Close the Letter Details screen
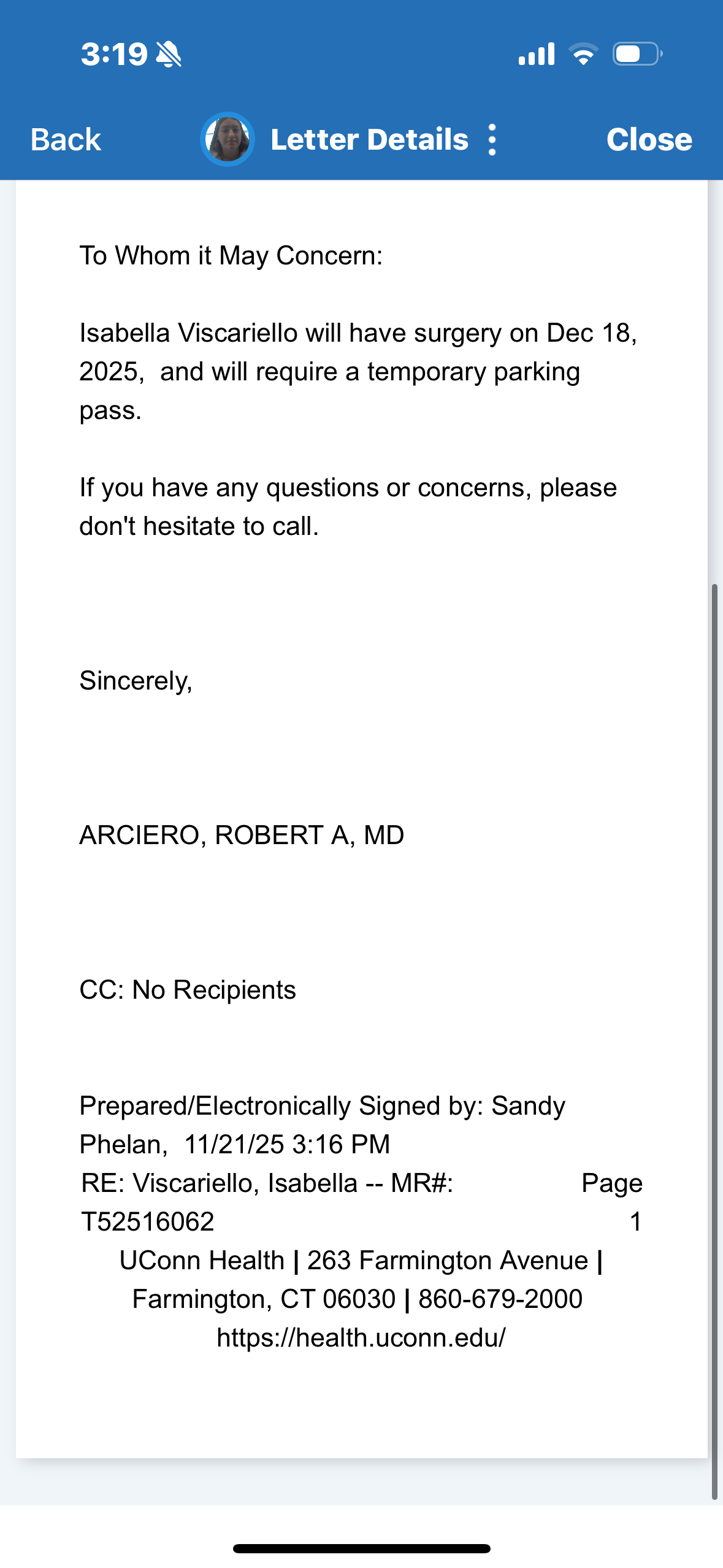 [649, 139]
